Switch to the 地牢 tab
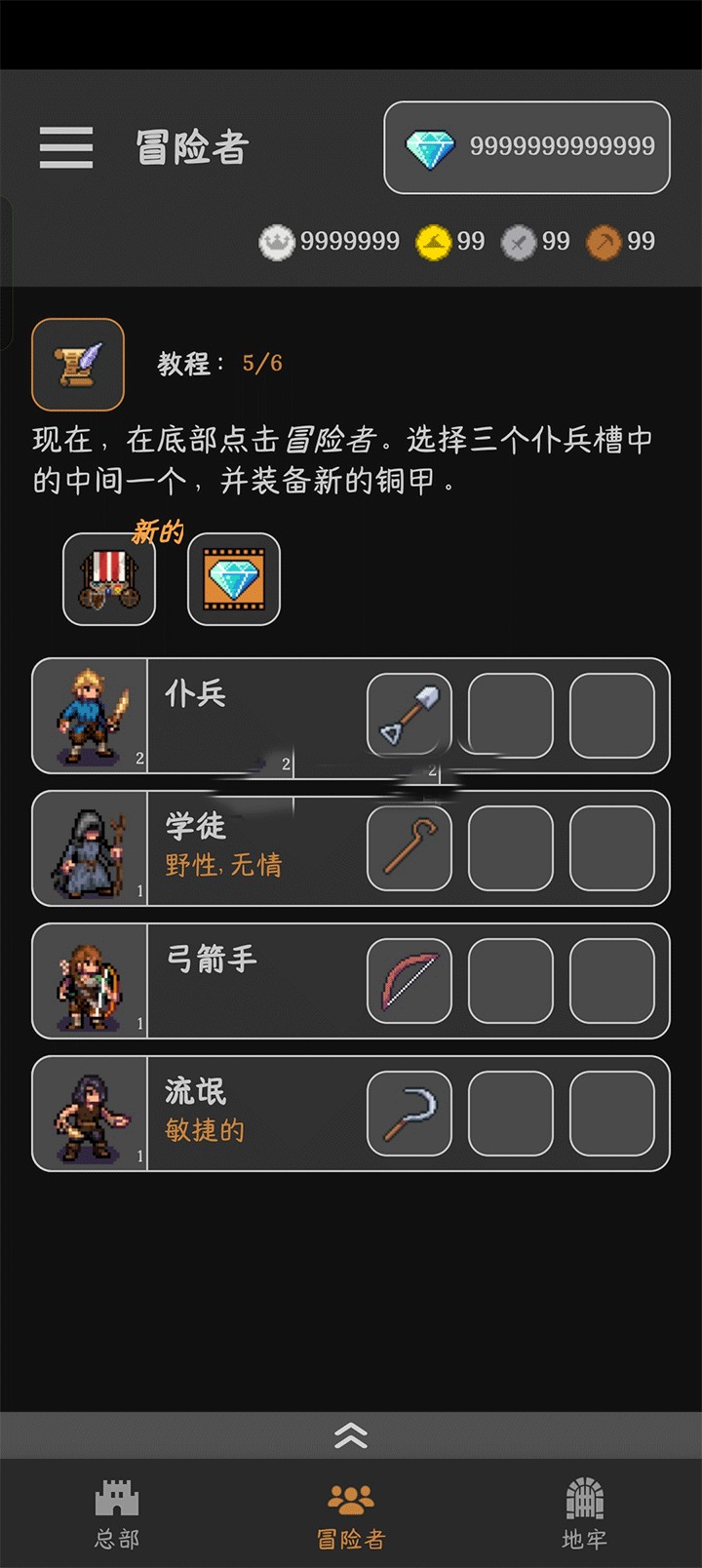The image size is (702, 1568). tap(585, 1514)
